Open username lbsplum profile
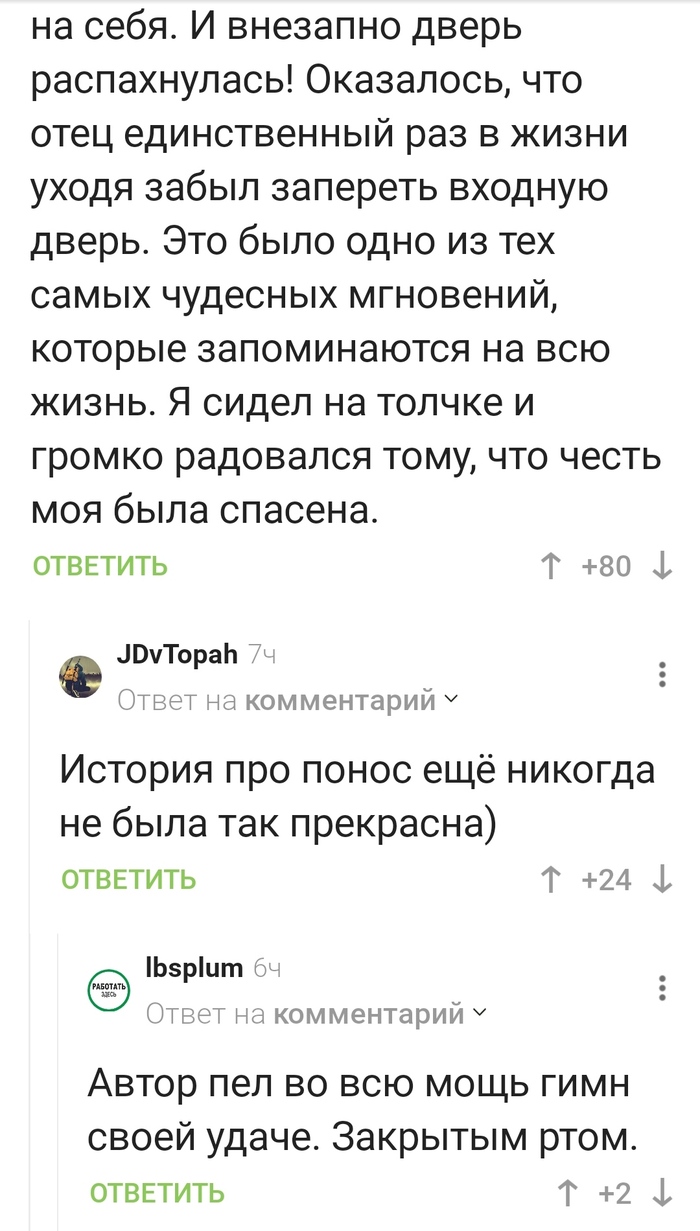700x1231 pixels. pos(194,968)
